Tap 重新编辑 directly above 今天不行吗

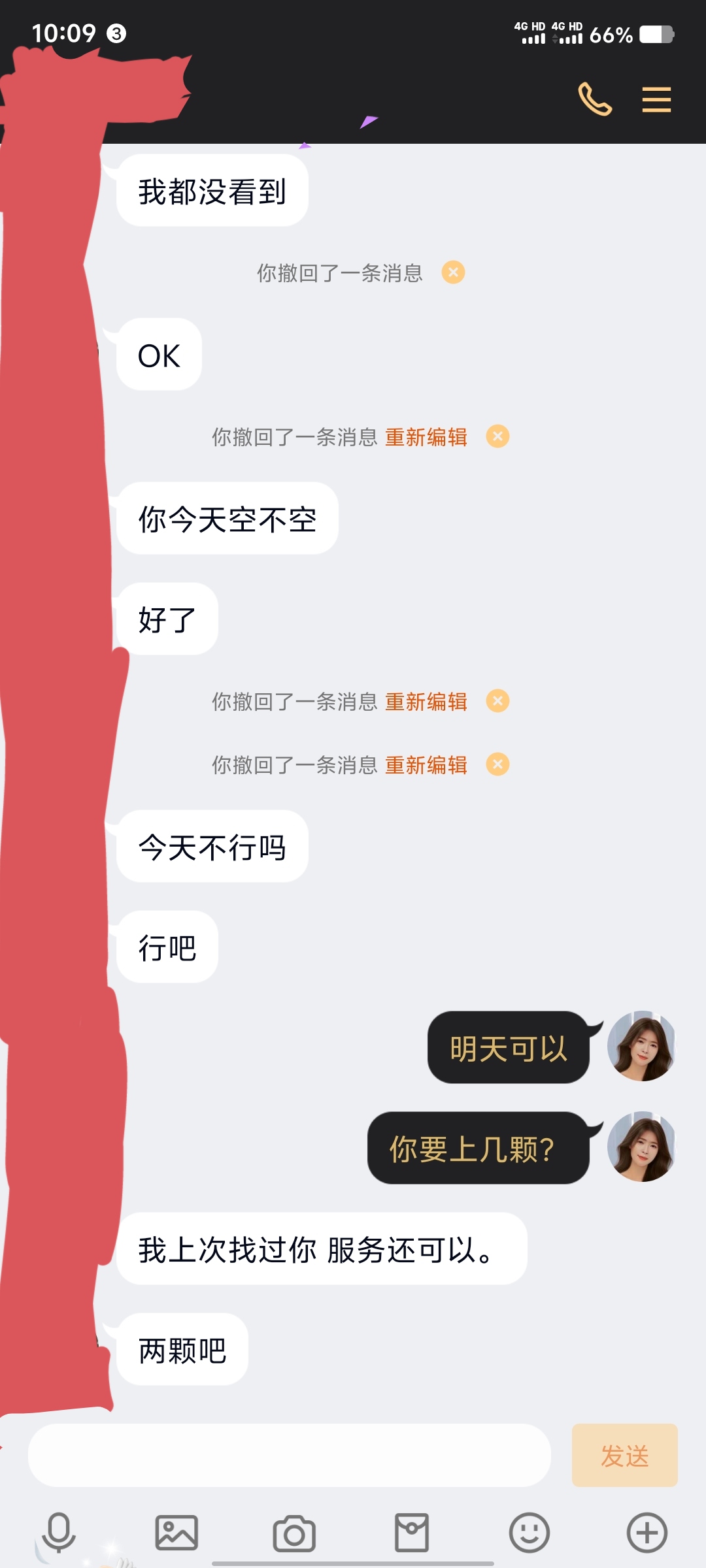click(x=426, y=764)
